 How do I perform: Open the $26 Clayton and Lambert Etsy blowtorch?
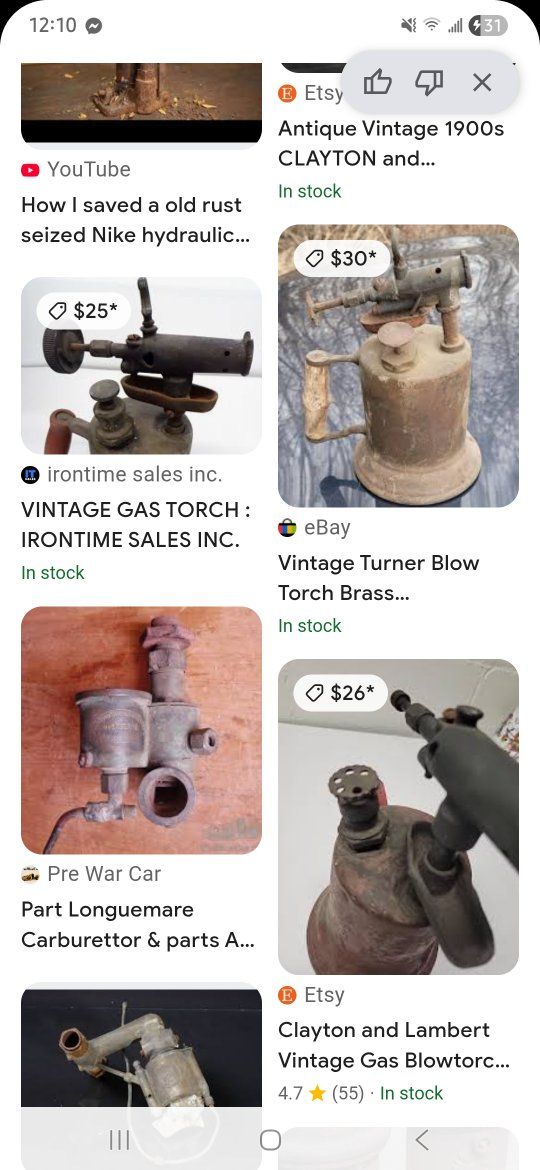click(398, 817)
